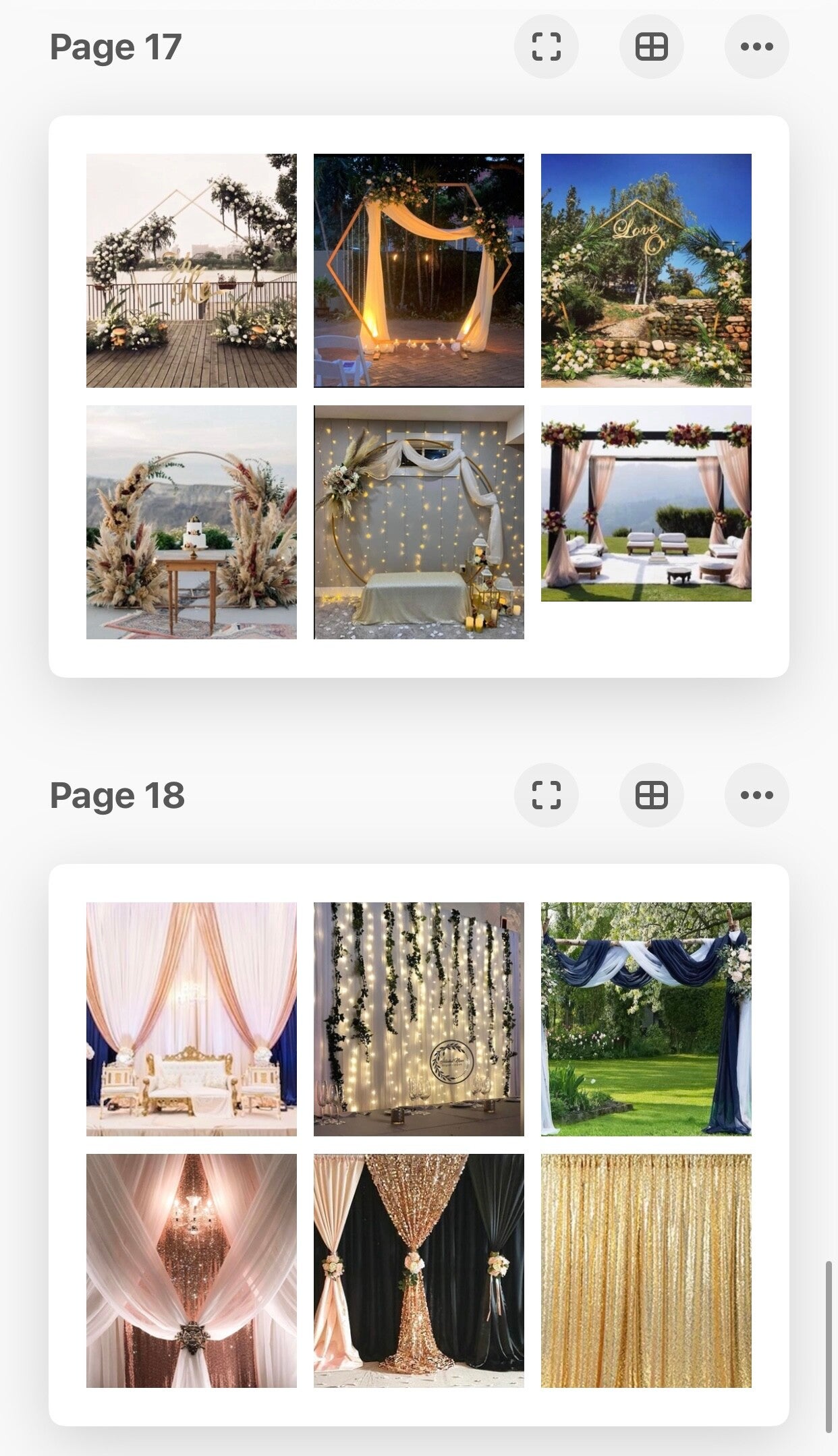Open the grid layout icon for Page 18
Image resolution: width=838 pixels, height=1456 pixels.
pos(651,795)
